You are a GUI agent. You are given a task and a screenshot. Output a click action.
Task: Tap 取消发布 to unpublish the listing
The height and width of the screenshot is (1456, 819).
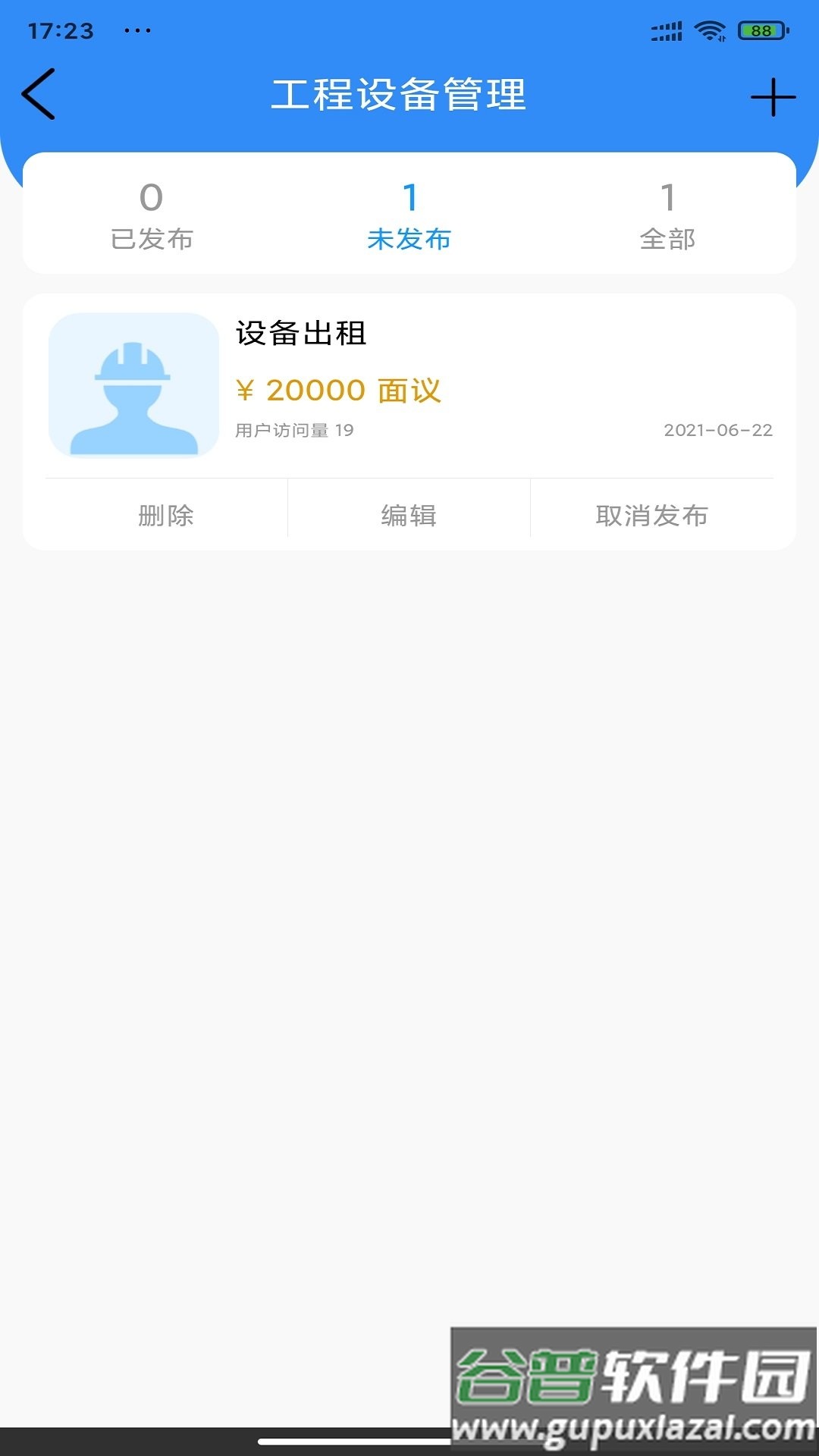pos(651,516)
